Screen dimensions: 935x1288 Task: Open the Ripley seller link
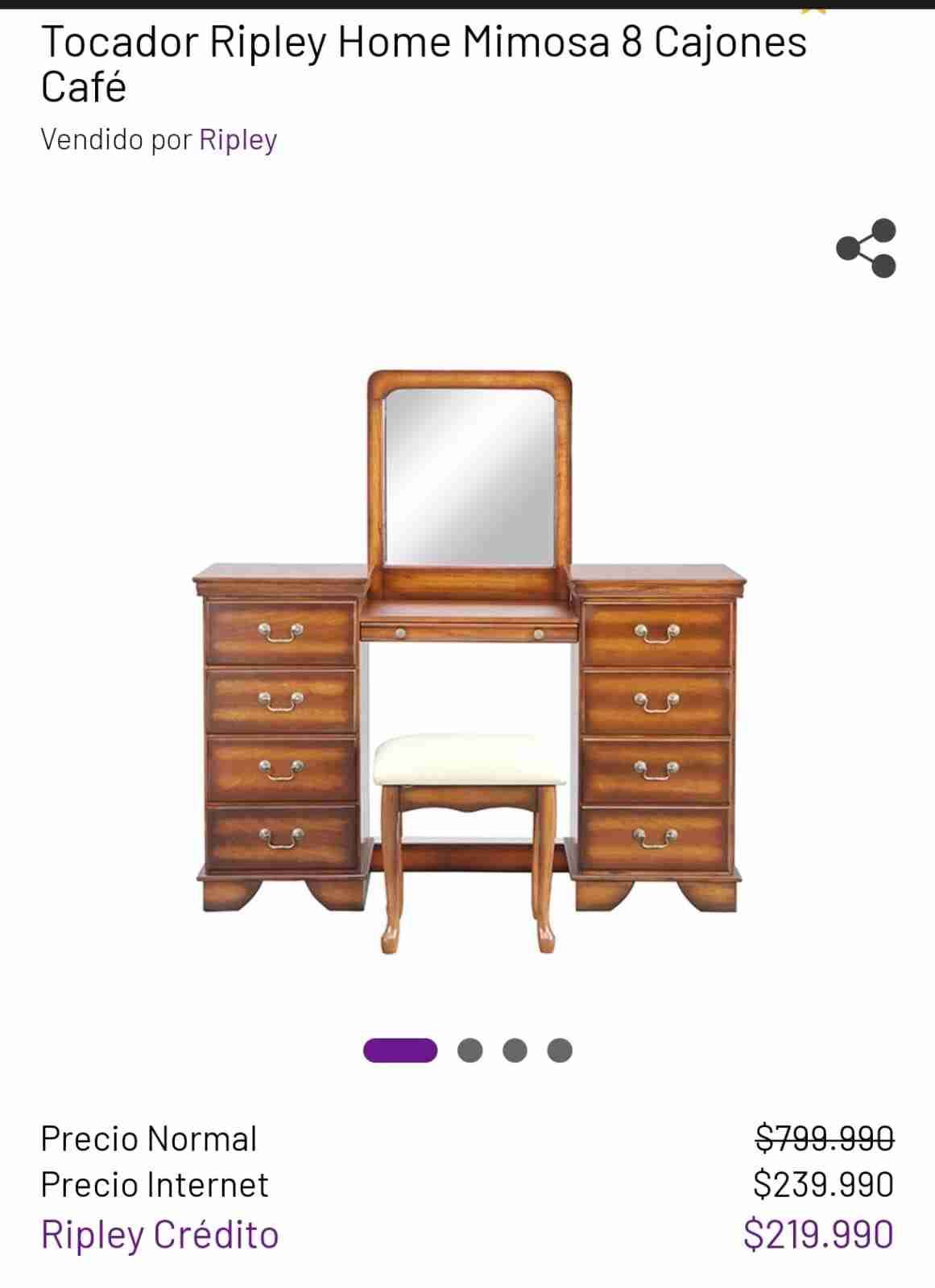click(x=238, y=139)
